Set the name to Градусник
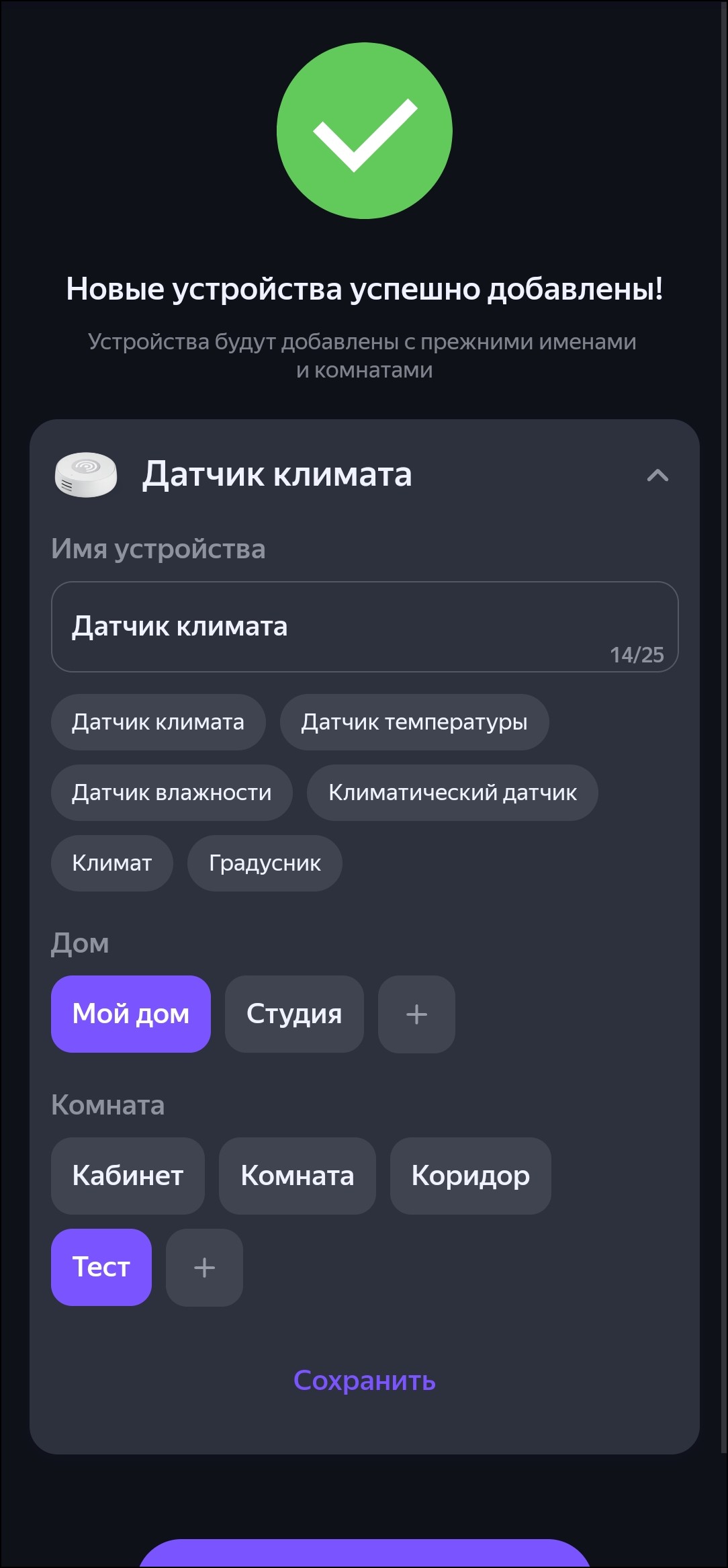This screenshot has height=1568, width=728. pos(265,863)
